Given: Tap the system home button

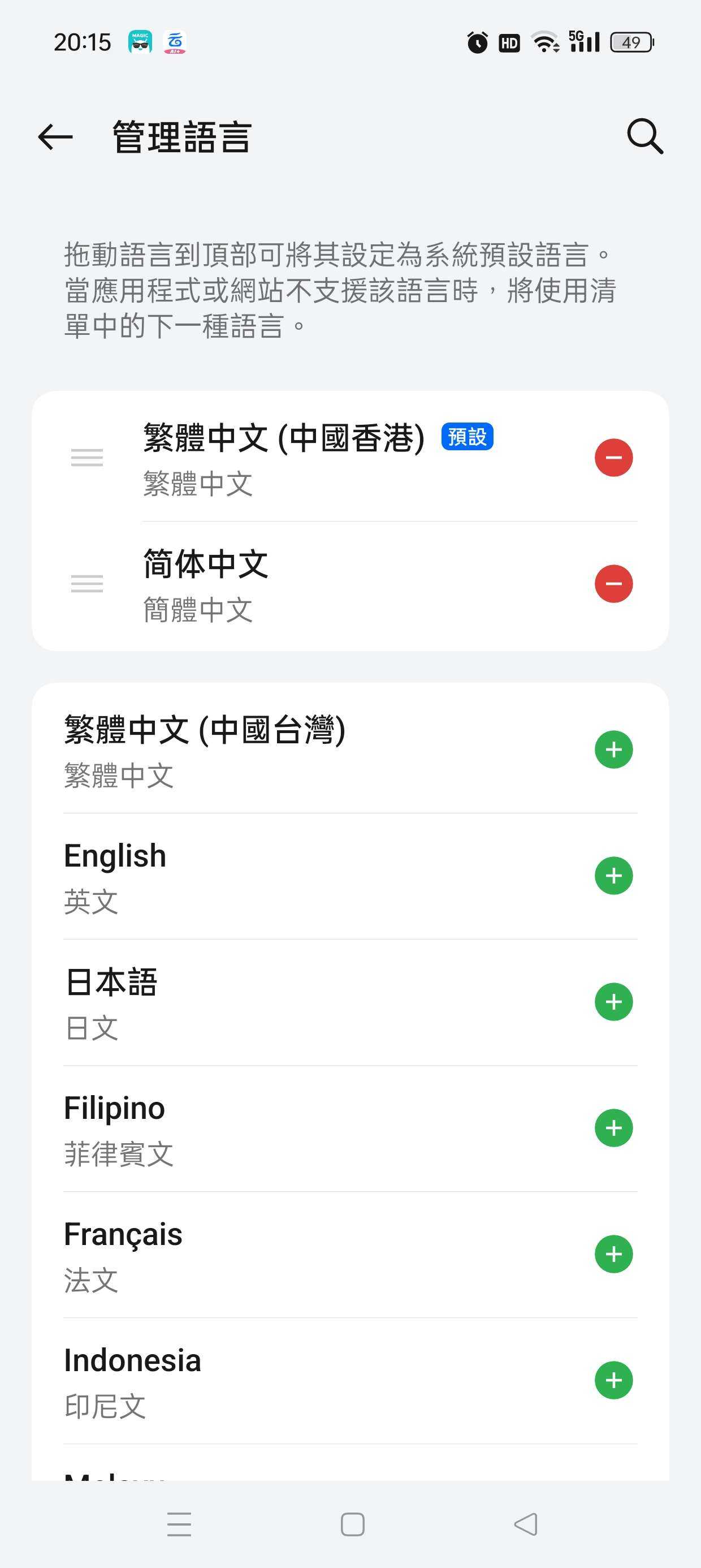Looking at the screenshot, I should click(352, 1524).
